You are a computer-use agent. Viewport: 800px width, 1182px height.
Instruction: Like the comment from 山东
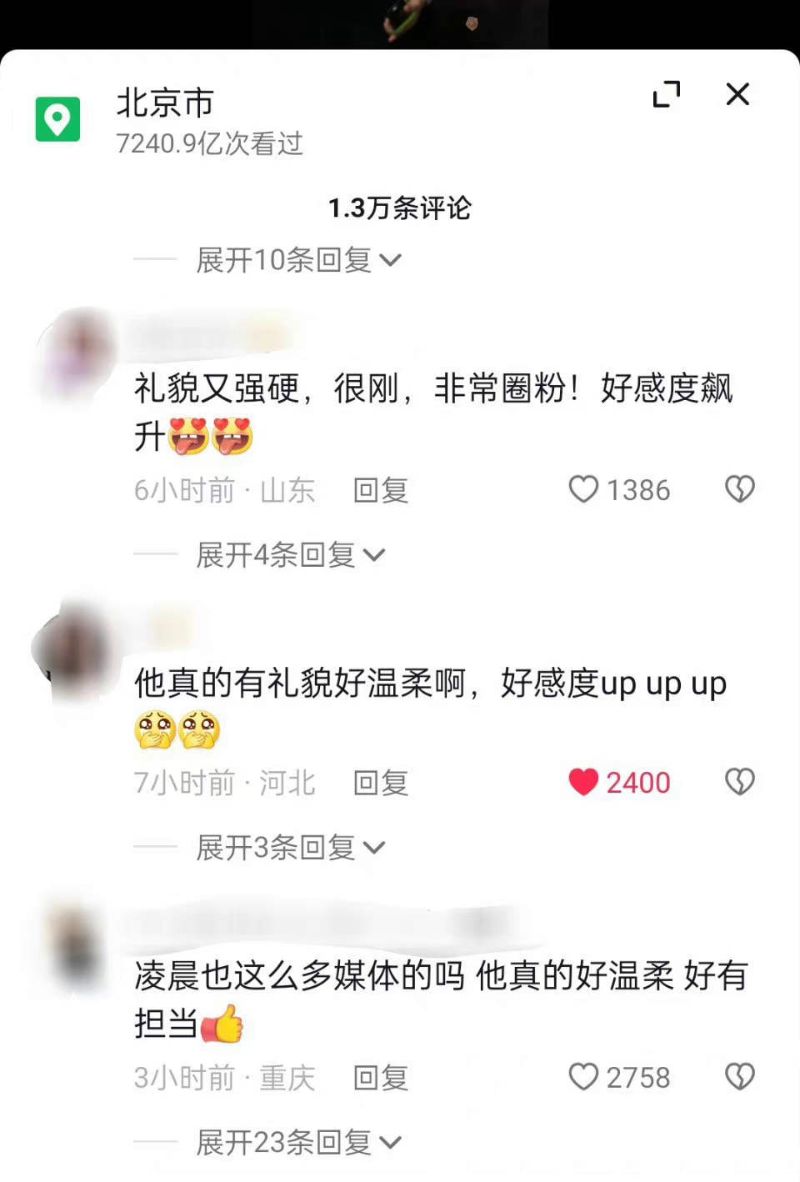tap(584, 490)
